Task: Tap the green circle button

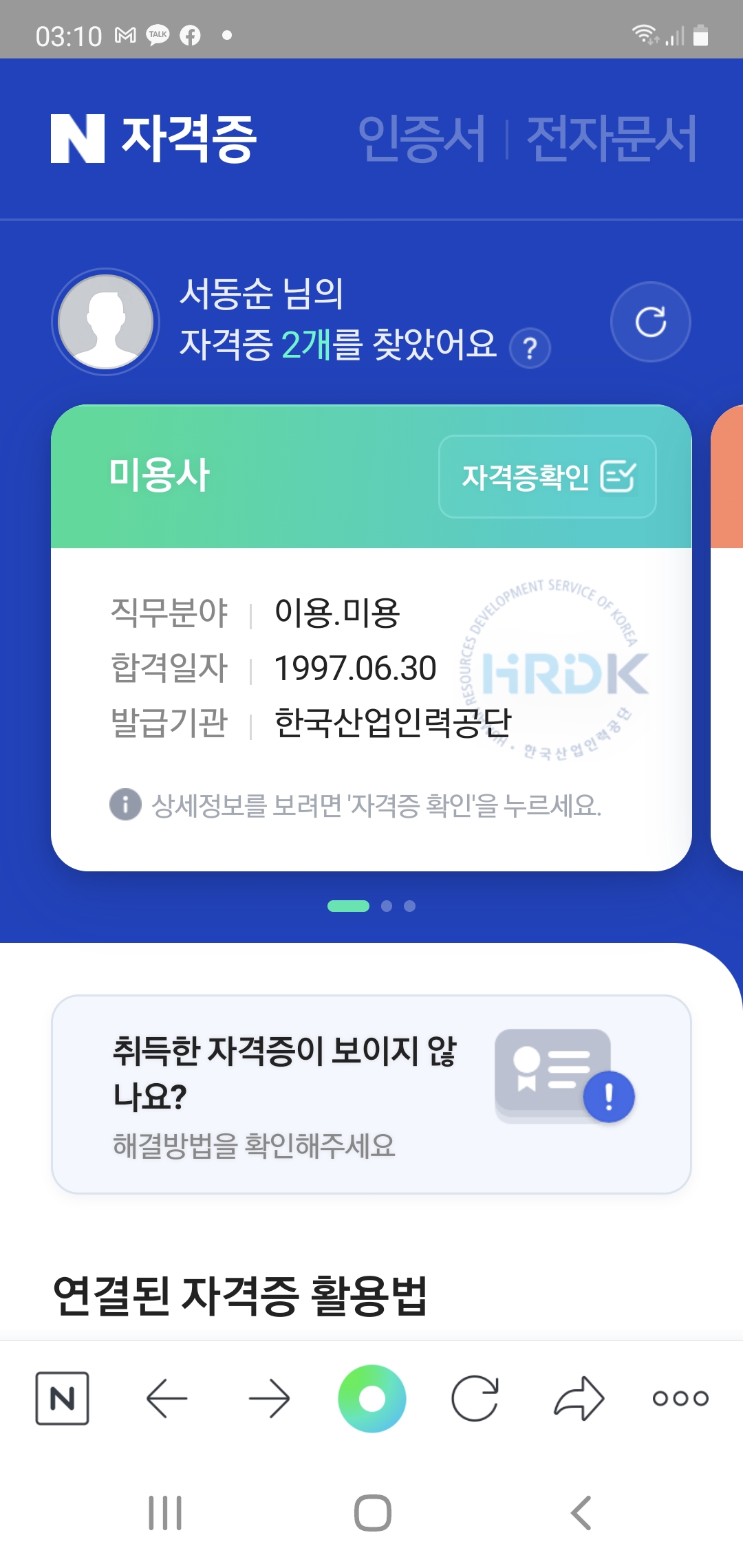Action: (x=372, y=1398)
